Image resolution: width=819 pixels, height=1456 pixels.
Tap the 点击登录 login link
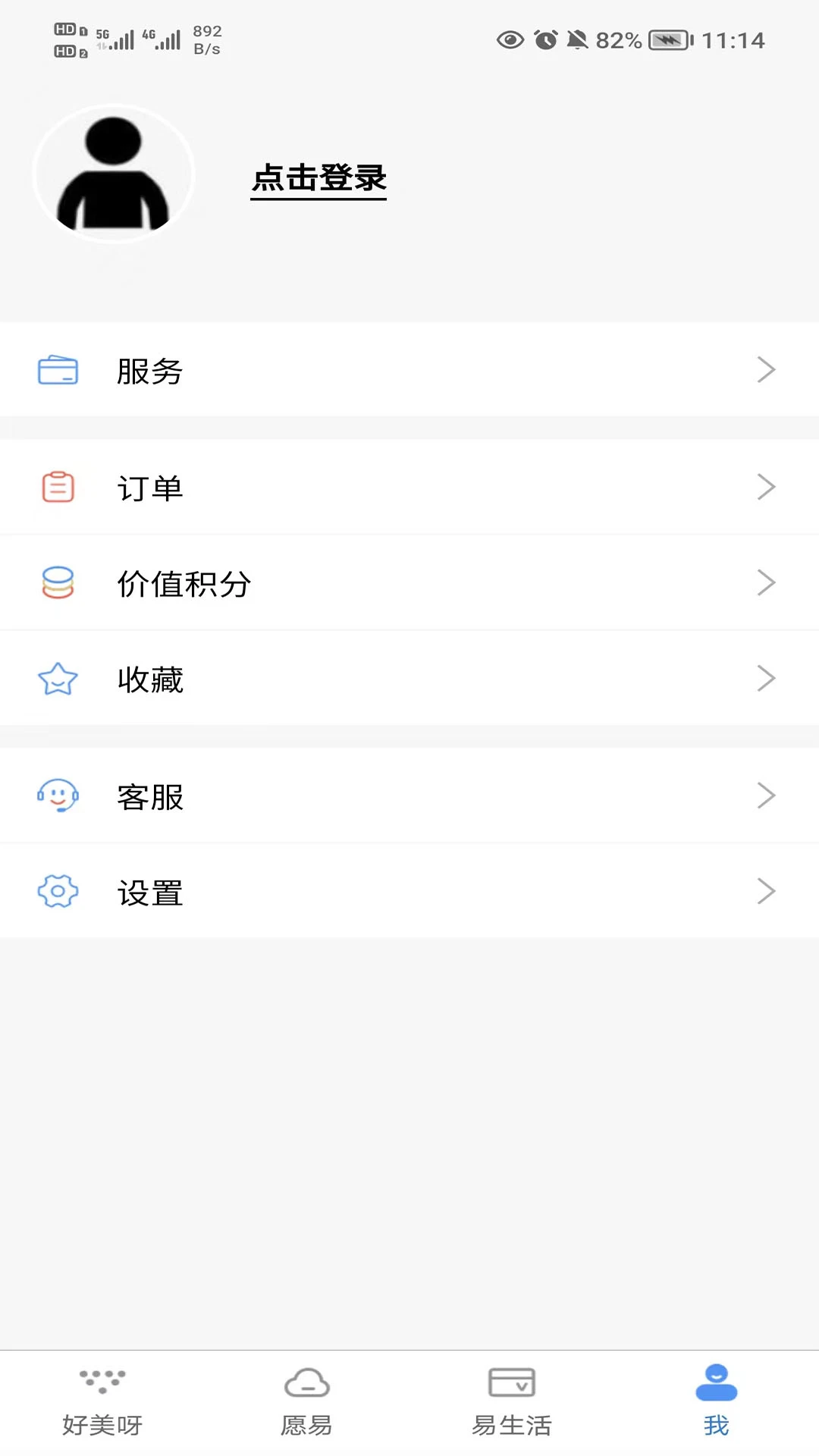click(318, 179)
